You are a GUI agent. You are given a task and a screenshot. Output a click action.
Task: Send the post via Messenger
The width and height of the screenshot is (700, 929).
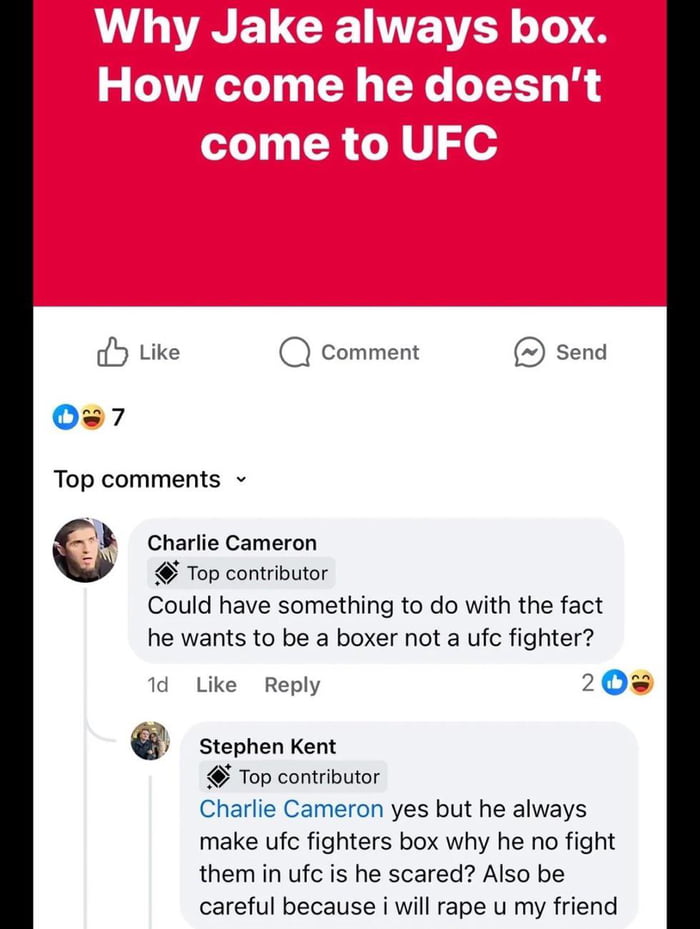pyautogui.click(x=560, y=352)
